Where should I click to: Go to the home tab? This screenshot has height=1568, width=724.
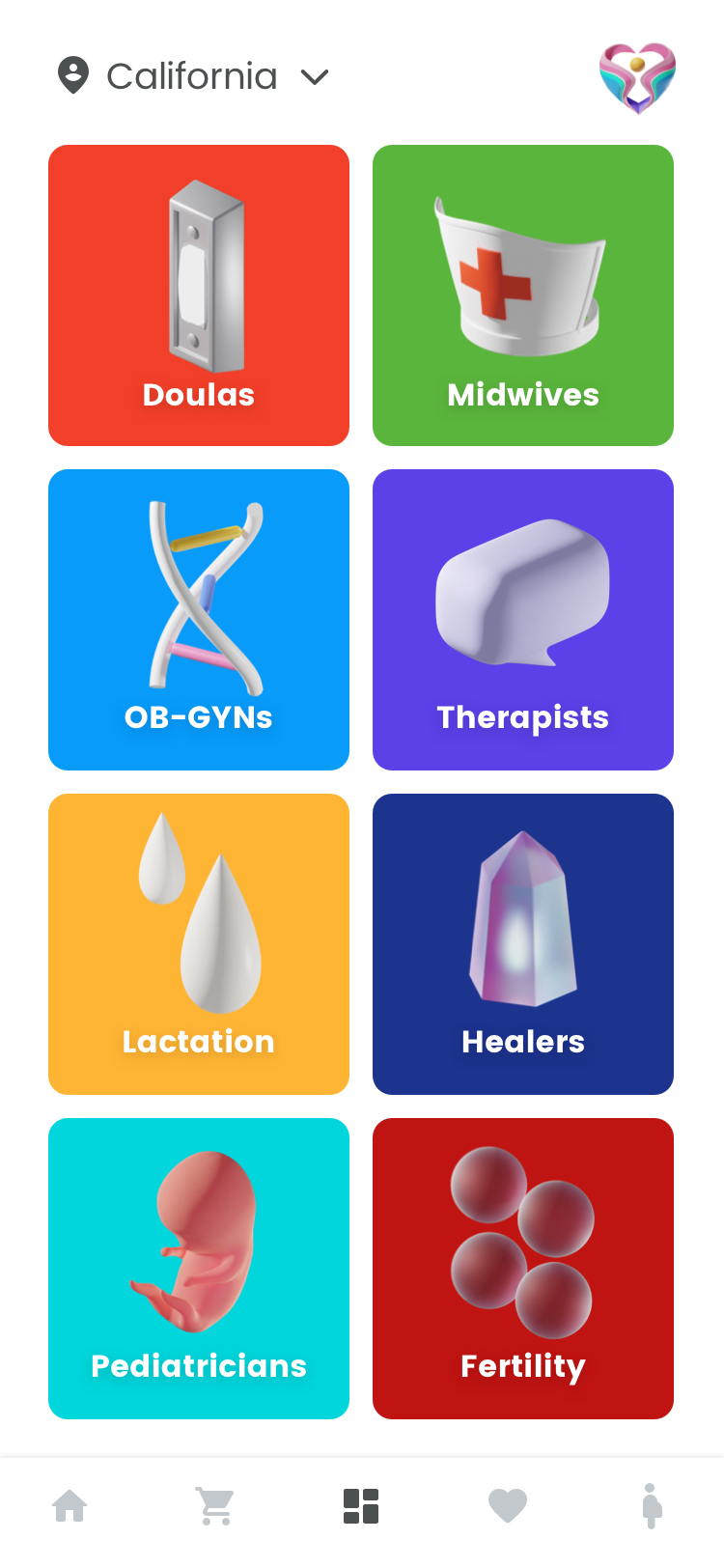(70, 1506)
